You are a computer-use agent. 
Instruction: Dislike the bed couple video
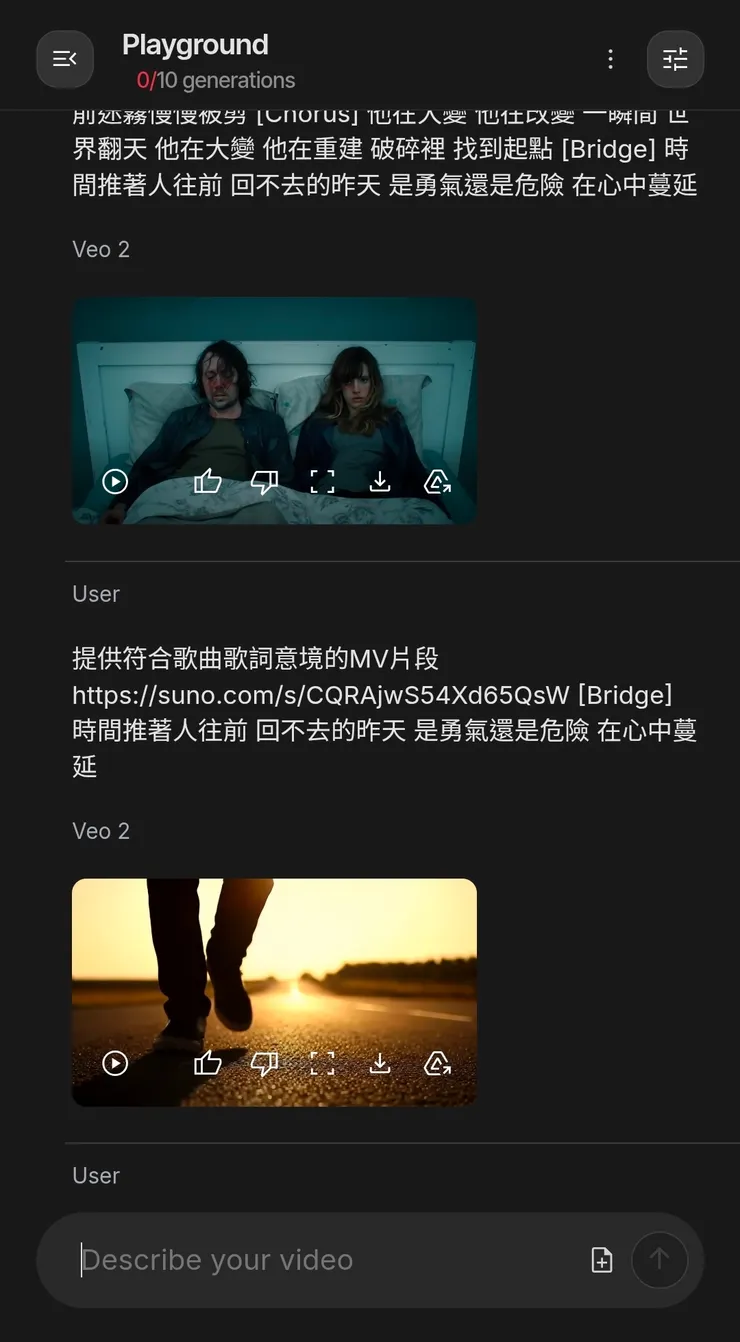[264, 482]
